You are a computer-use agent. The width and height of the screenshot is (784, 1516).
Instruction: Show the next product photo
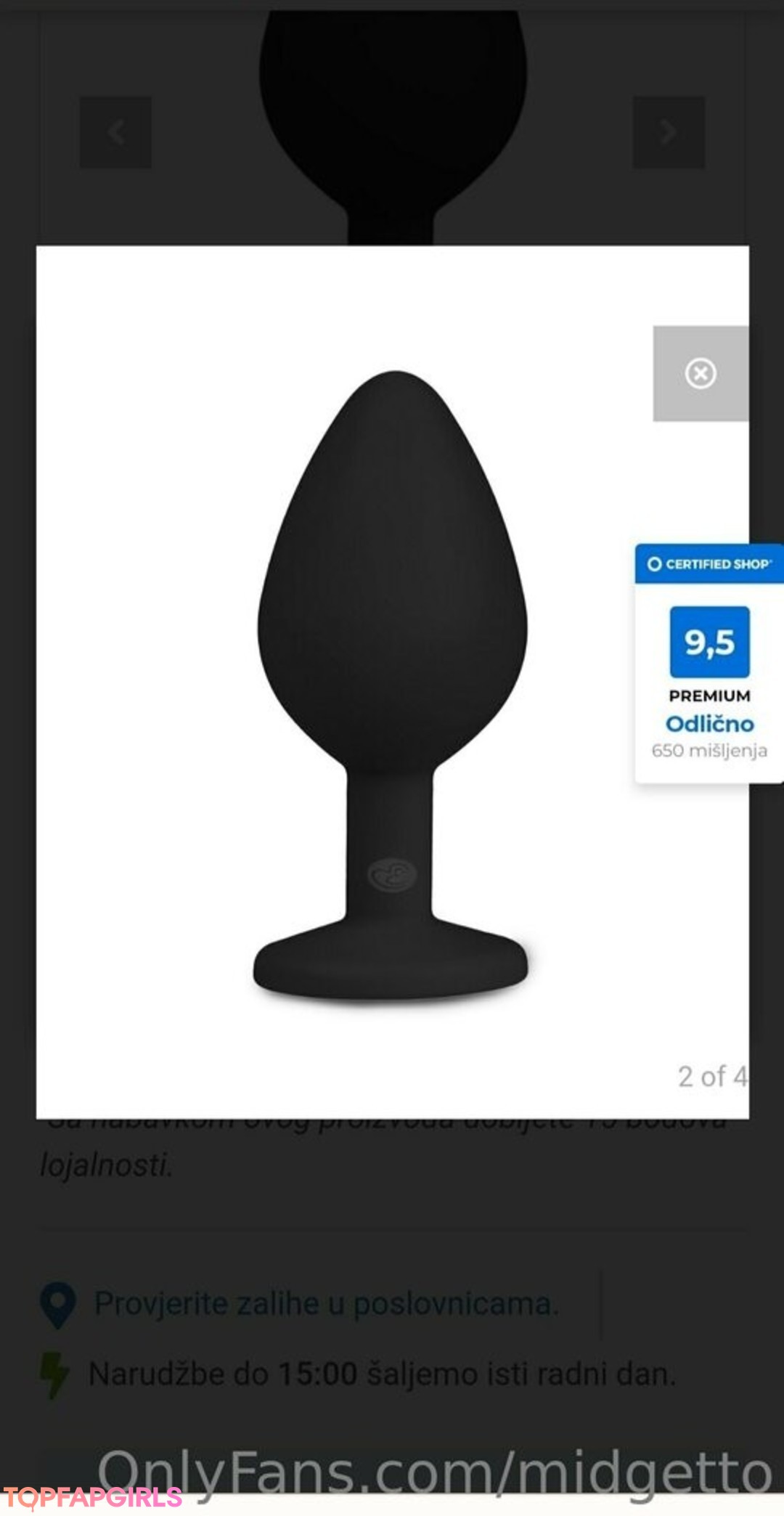pyautogui.click(x=669, y=132)
